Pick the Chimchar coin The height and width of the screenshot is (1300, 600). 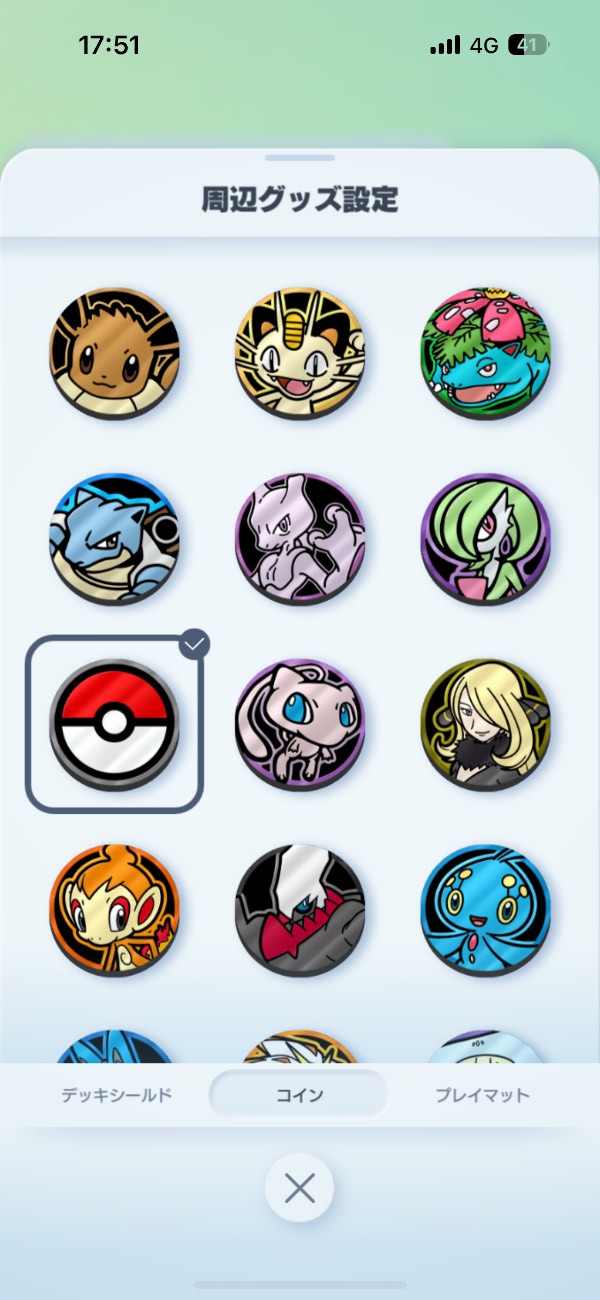pyautogui.click(x=114, y=909)
